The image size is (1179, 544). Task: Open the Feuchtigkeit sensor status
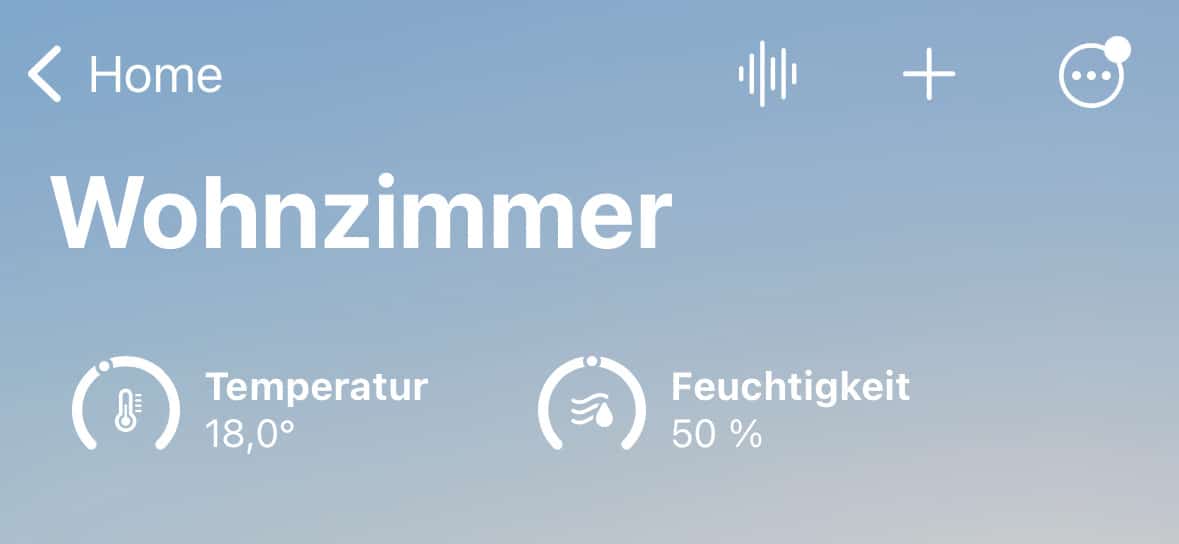click(x=724, y=404)
